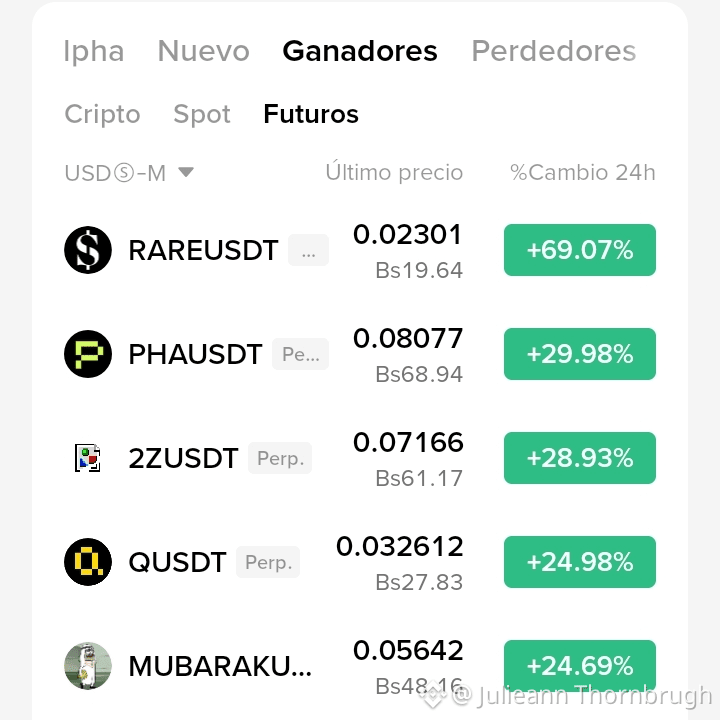Switch to the partially visible Ipha tab
The image size is (720, 720).
[94, 51]
